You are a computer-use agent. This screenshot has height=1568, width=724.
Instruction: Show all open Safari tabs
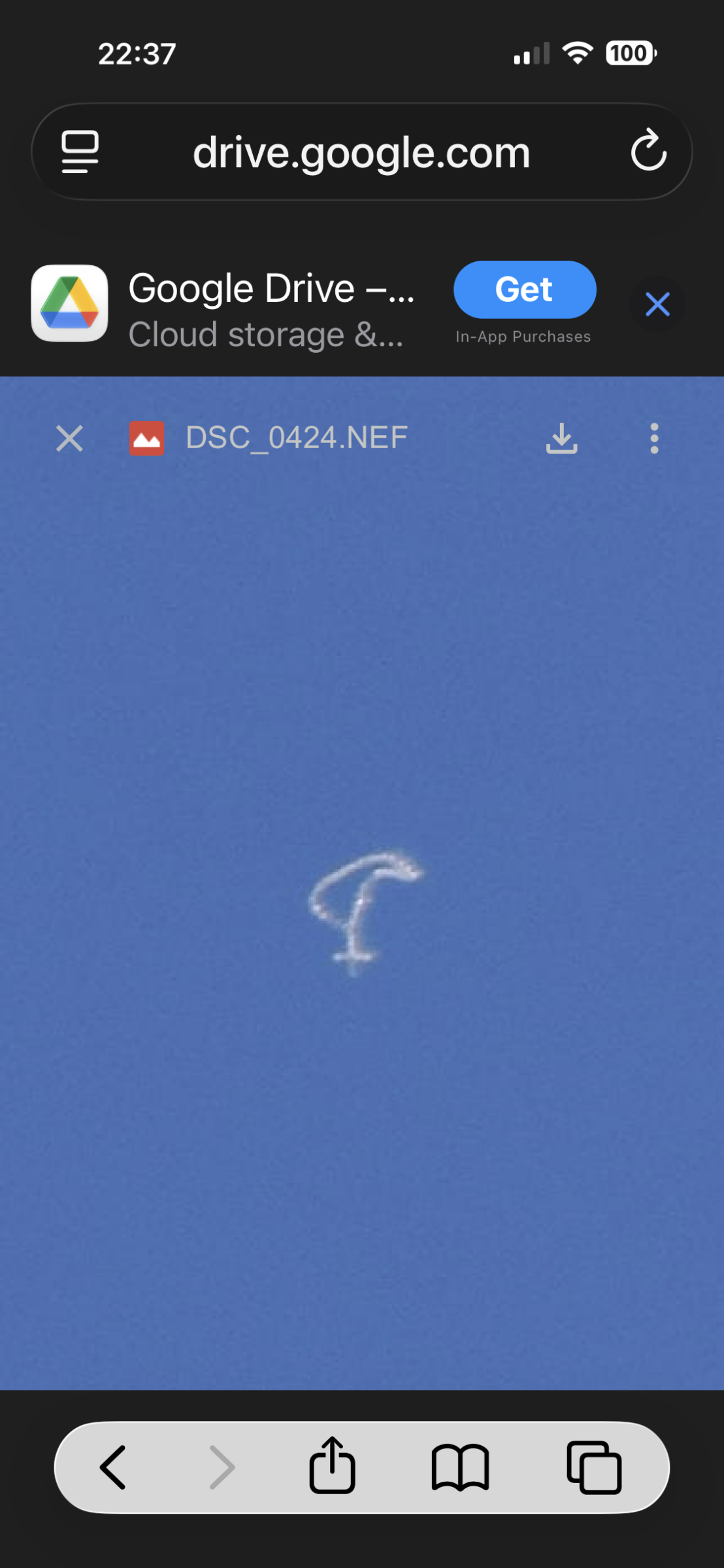(x=594, y=1467)
